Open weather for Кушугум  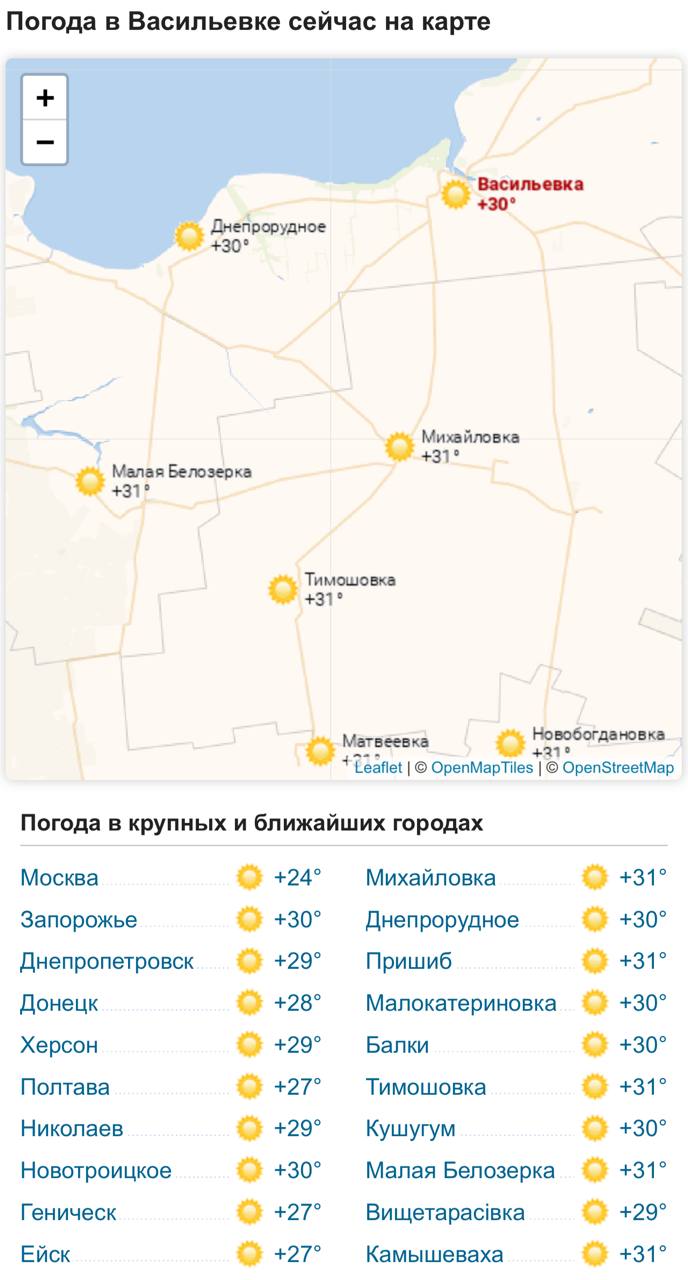[x=411, y=1129]
